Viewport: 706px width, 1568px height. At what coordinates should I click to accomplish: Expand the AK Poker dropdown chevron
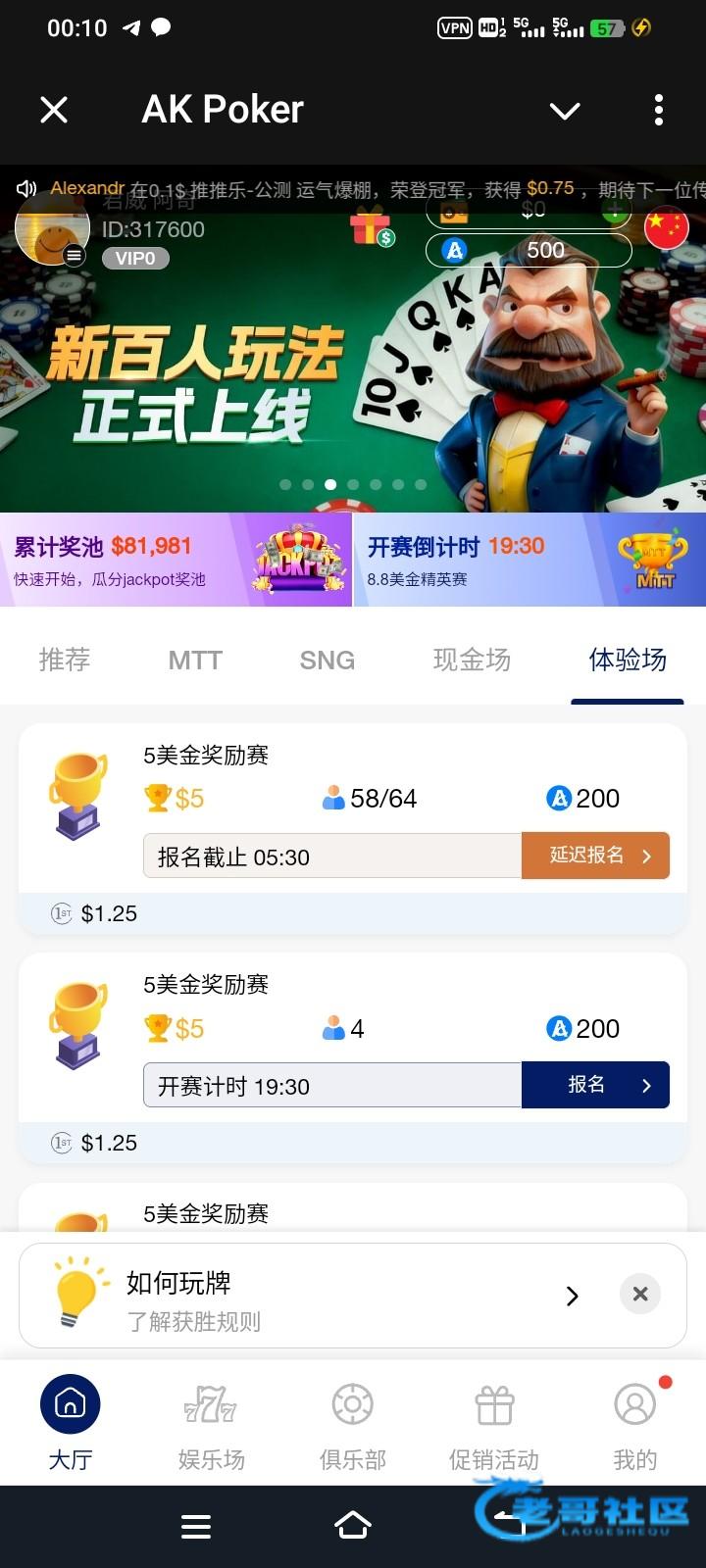(565, 111)
